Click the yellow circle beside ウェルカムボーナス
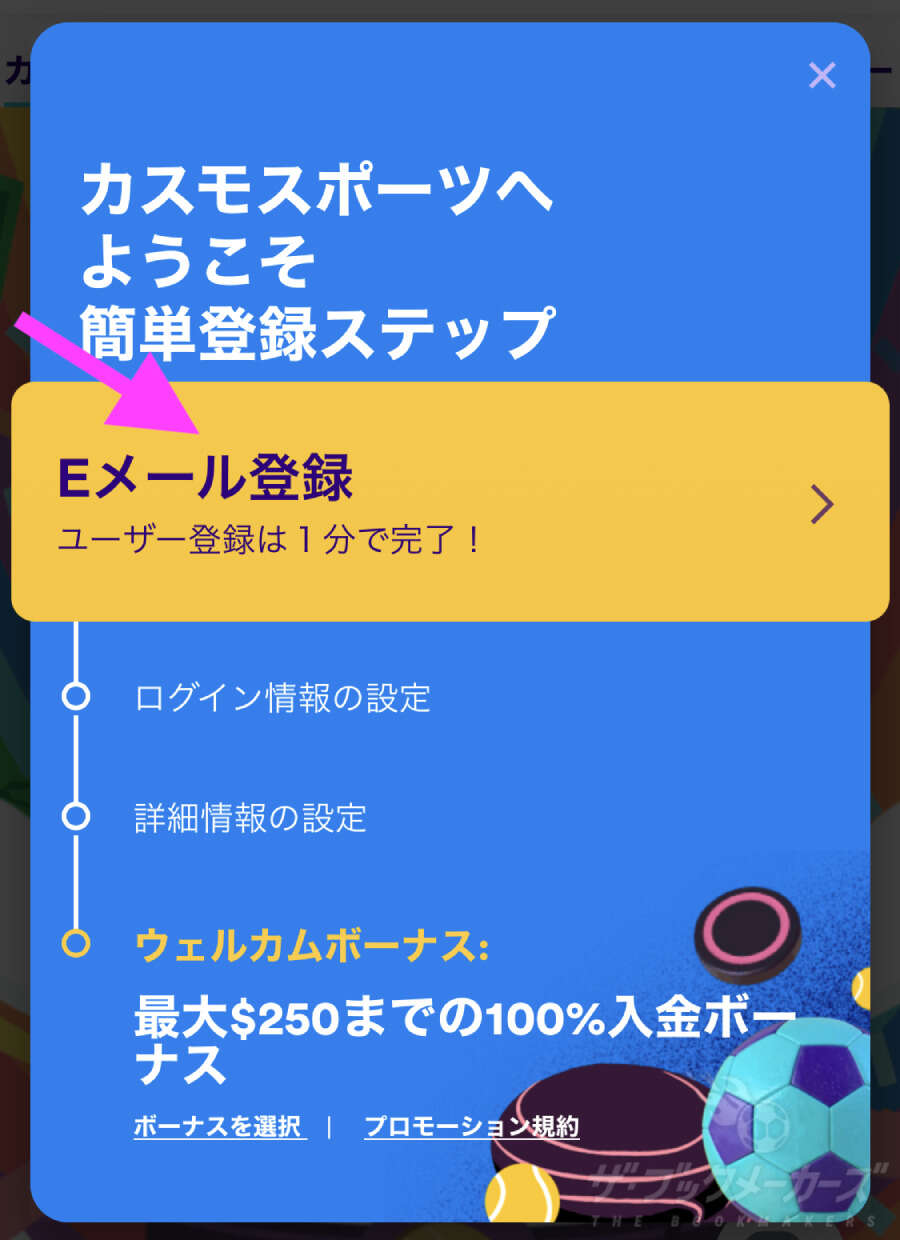 pos(76,940)
